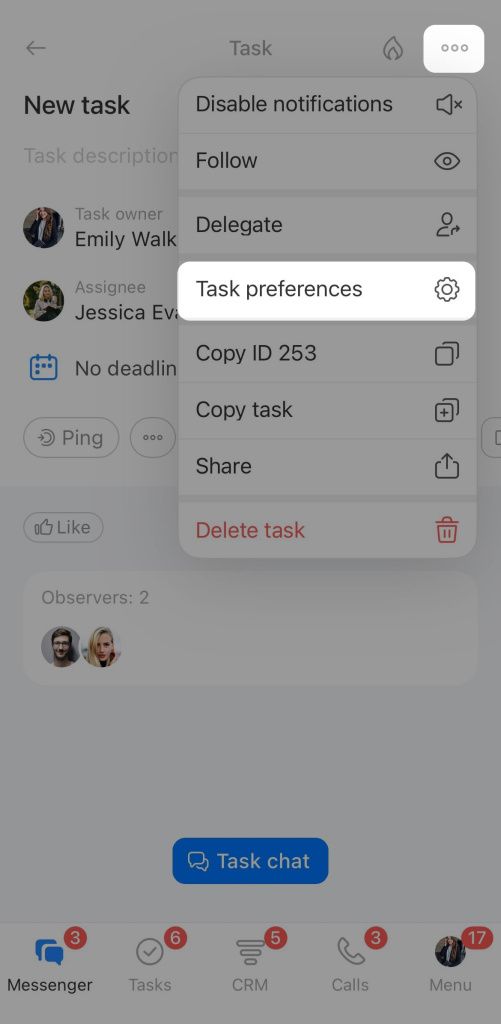Go to the CRM tab
501x1024 pixels.
coord(250,966)
